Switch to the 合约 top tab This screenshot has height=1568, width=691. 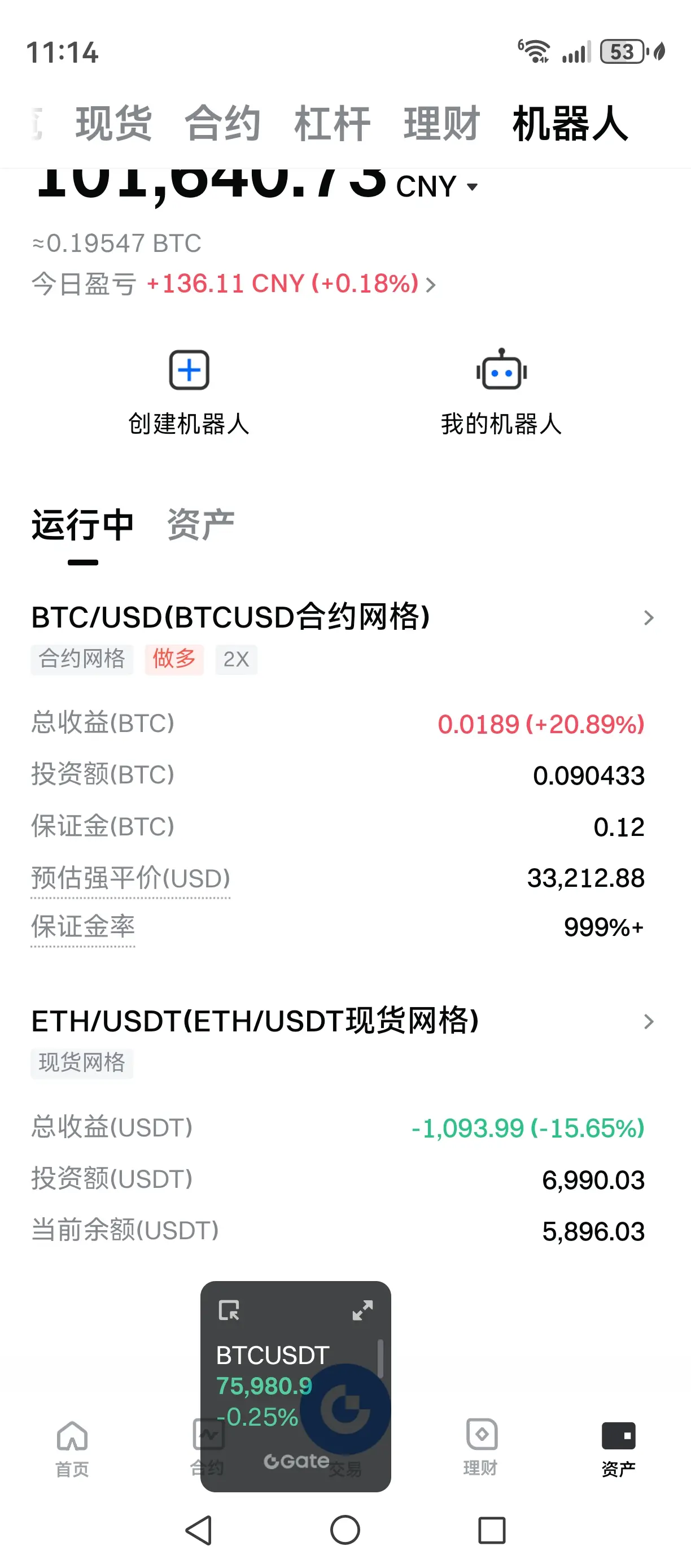tap(222, 124)
